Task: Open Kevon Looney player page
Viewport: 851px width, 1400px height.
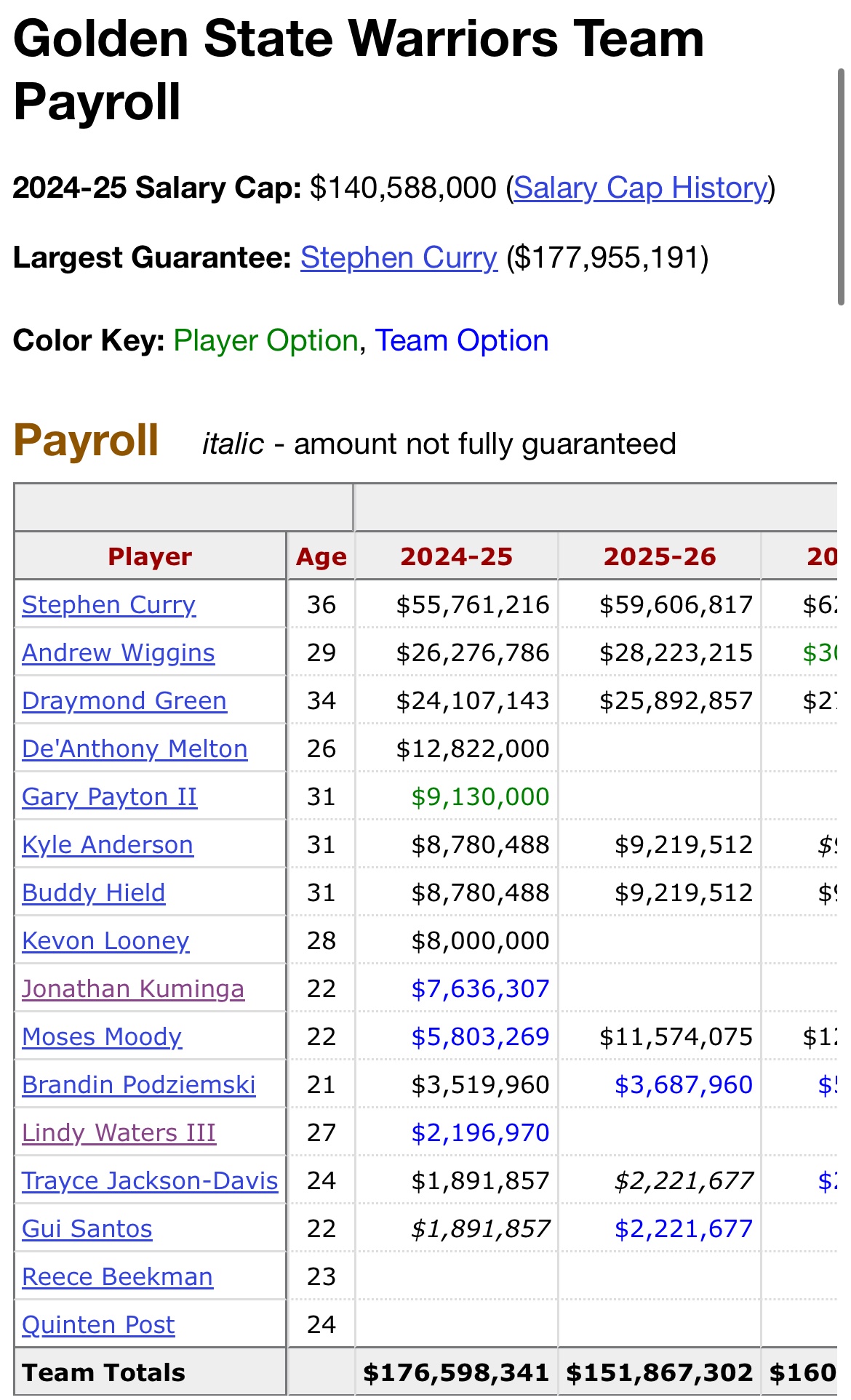Action: [x=105, y=941]
